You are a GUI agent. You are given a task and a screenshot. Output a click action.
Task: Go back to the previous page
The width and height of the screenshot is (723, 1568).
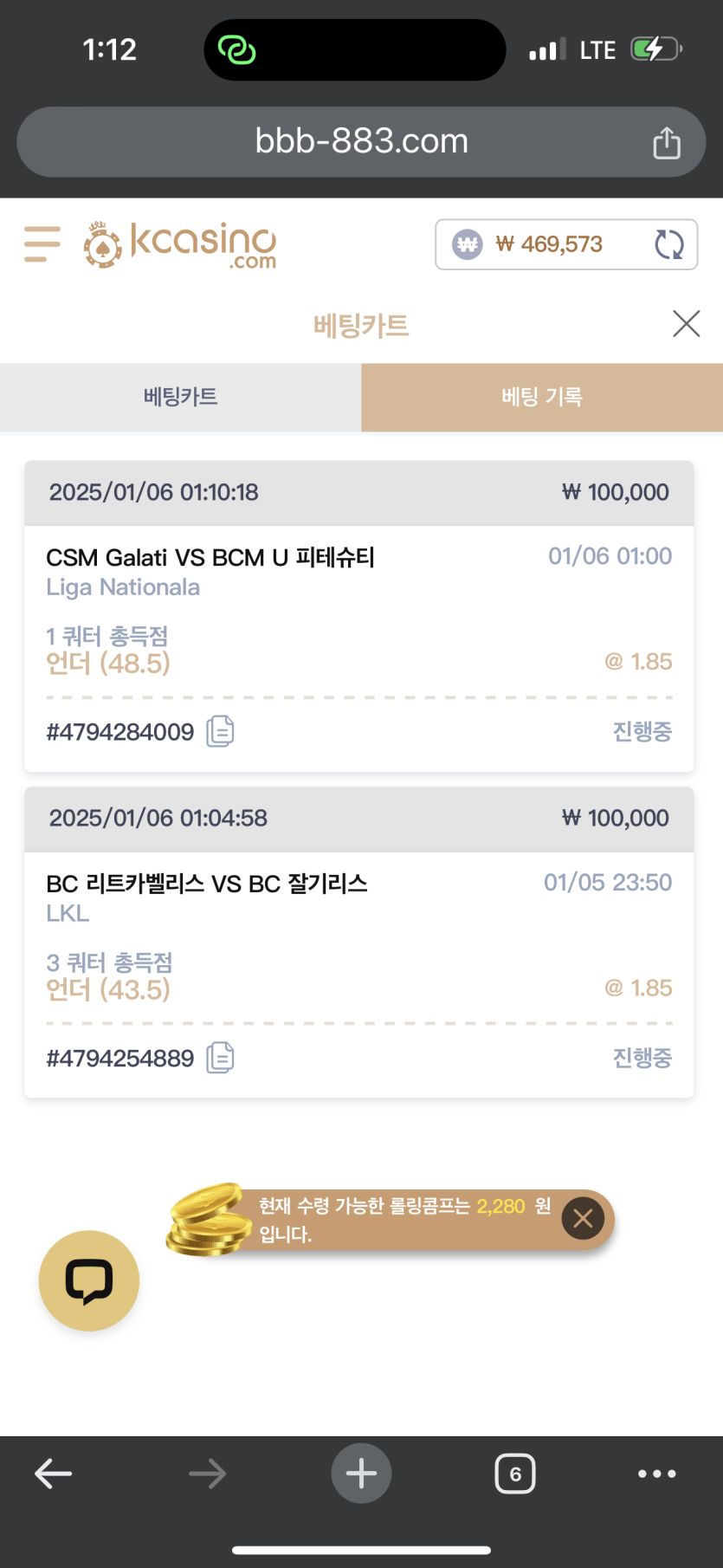click(54, 1474)
